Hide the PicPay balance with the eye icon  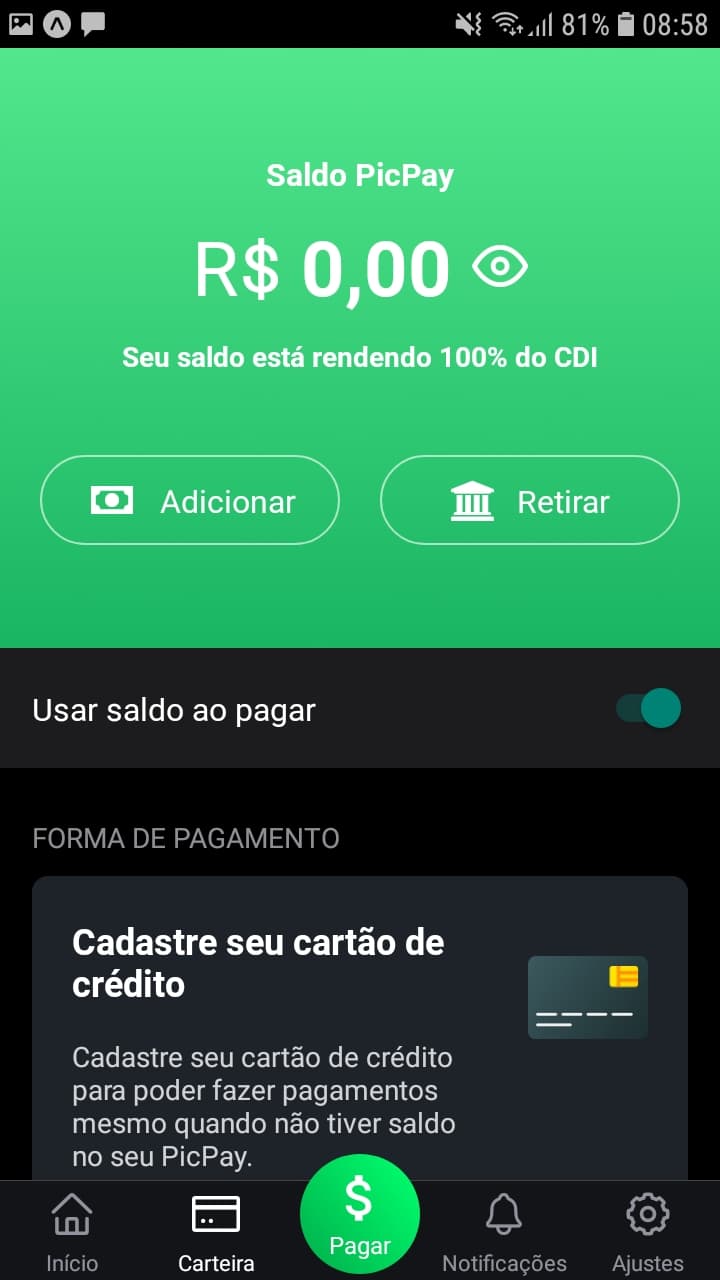coord(499,267)
